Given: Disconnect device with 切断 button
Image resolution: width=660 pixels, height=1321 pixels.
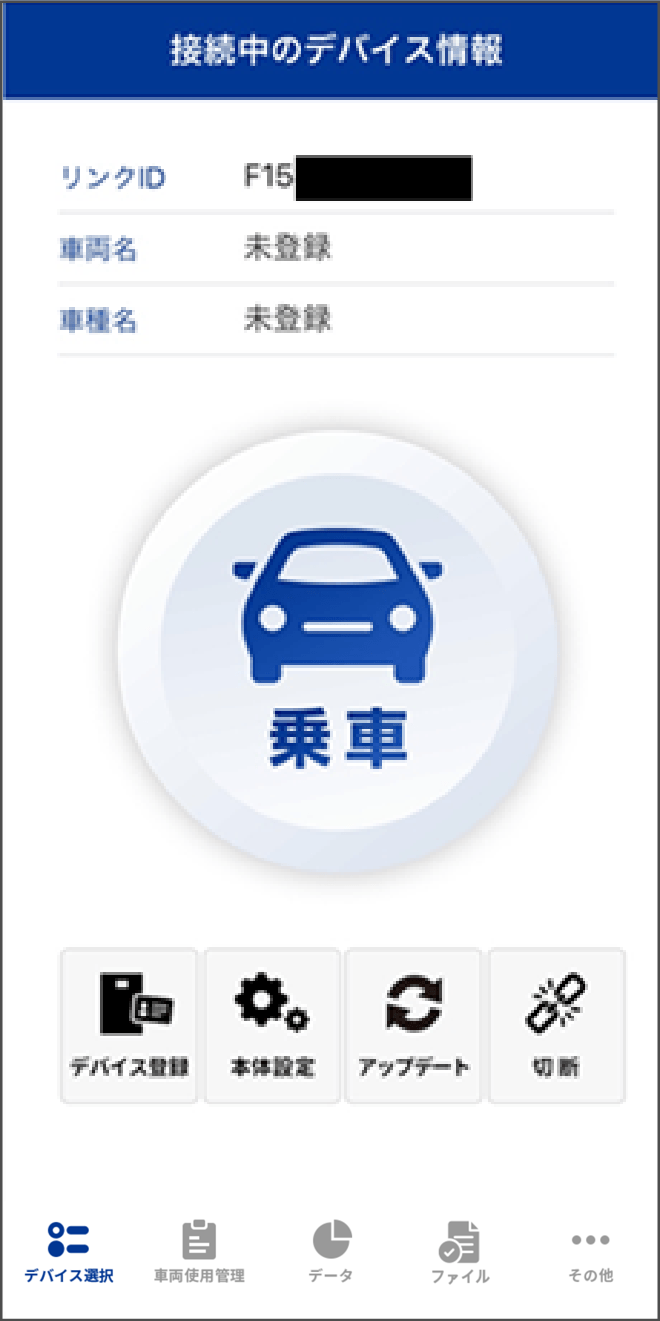Looking at the screenshot, I should [x=556, y=1025].
